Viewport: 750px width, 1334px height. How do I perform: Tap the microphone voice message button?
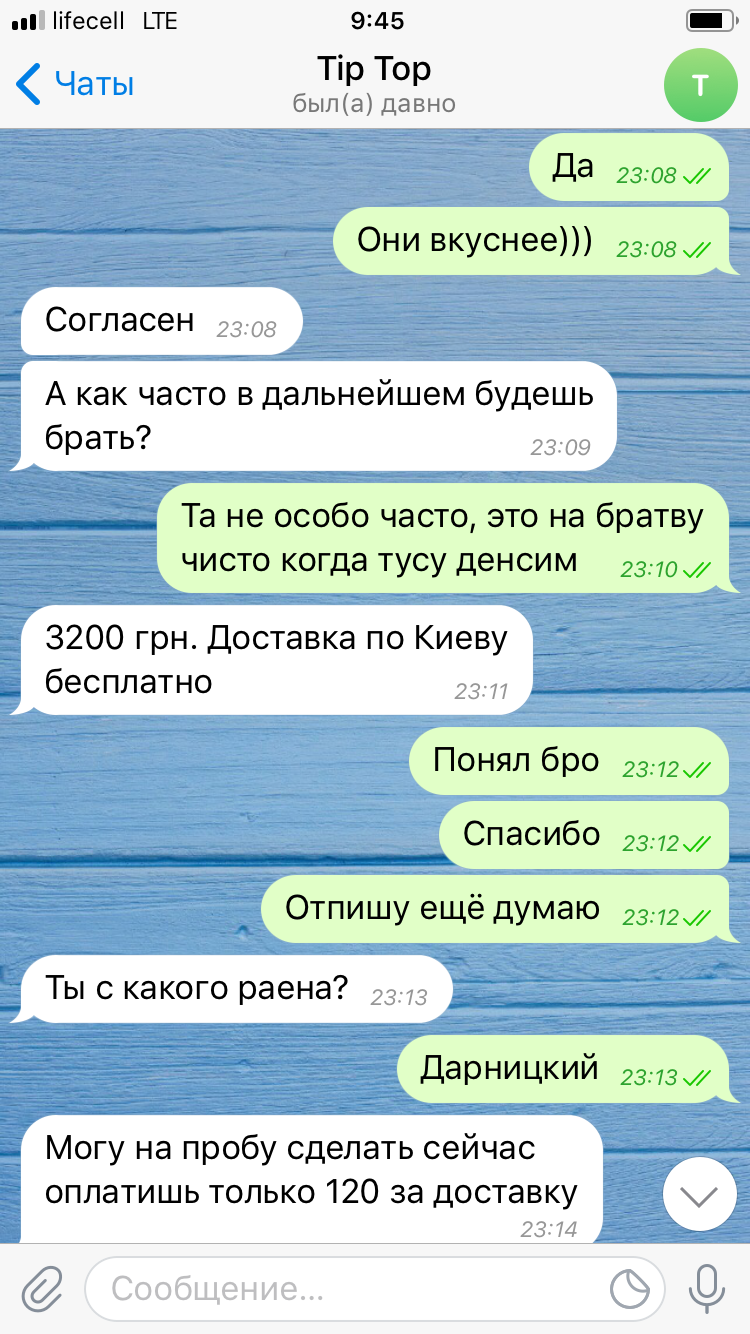point(707,1288)
